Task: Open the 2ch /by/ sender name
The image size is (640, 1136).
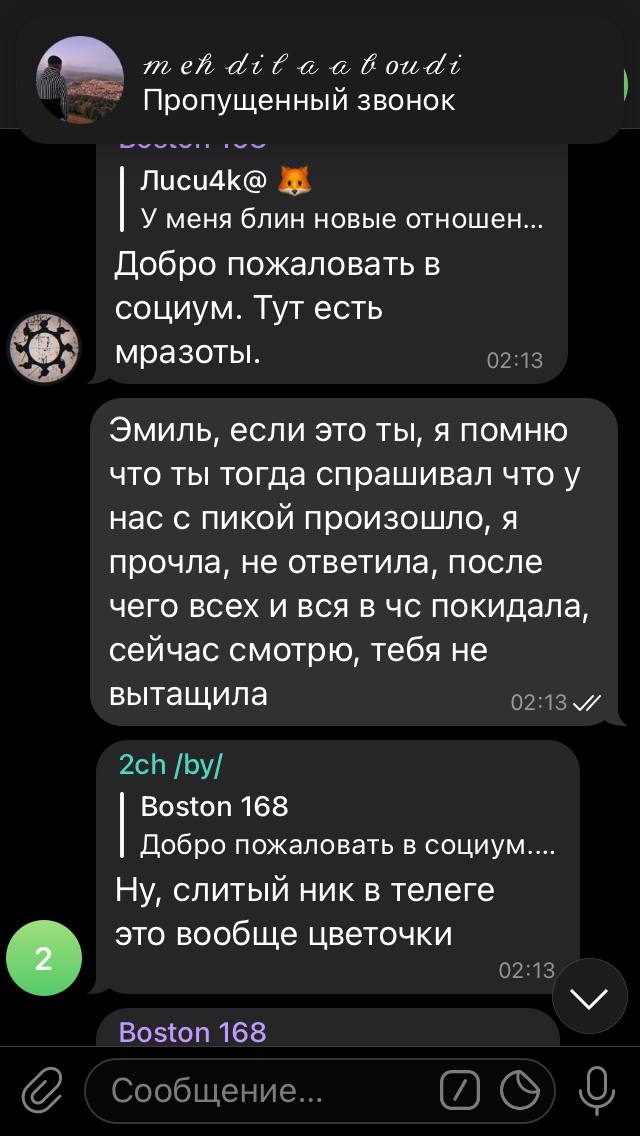Action: 170,765
